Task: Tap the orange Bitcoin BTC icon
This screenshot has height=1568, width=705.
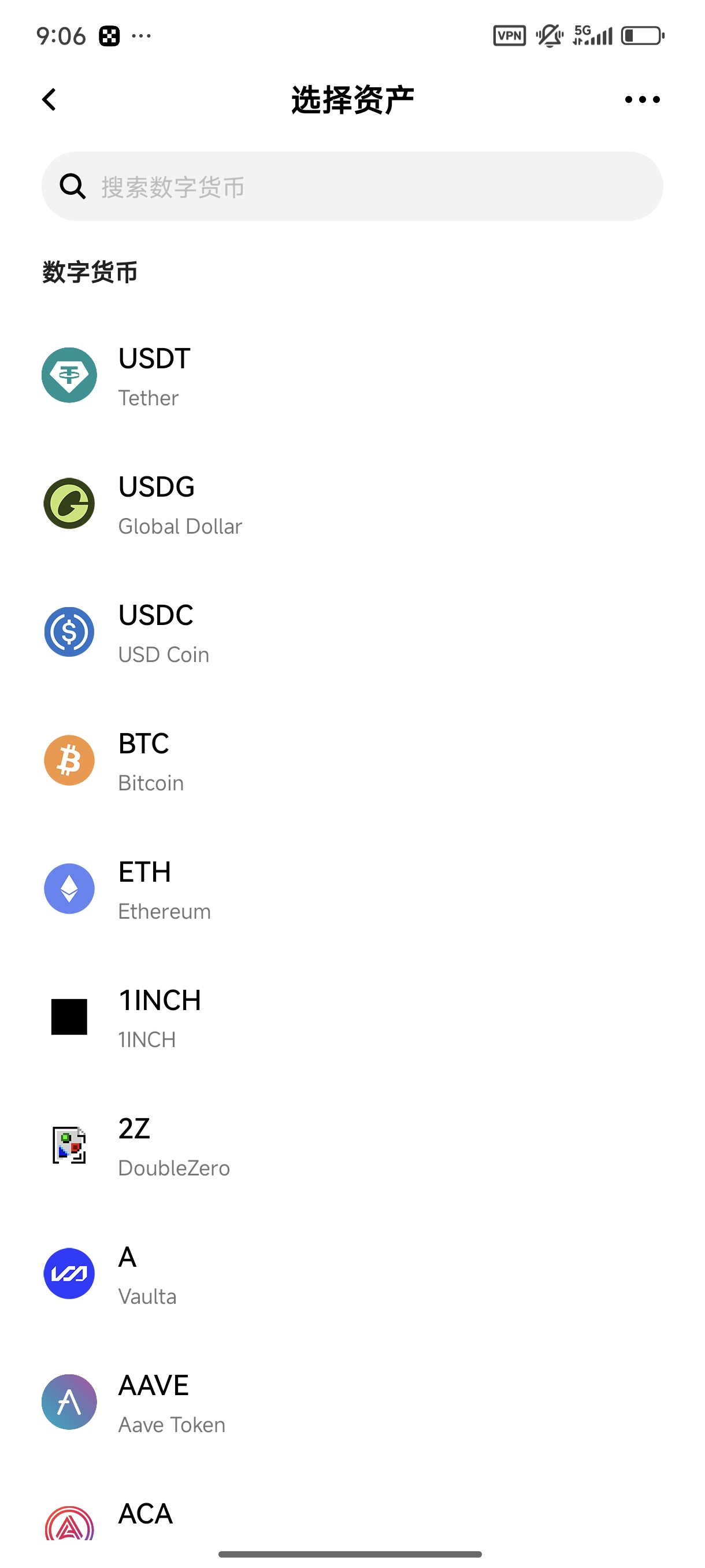Action: (x=69, y=760)
